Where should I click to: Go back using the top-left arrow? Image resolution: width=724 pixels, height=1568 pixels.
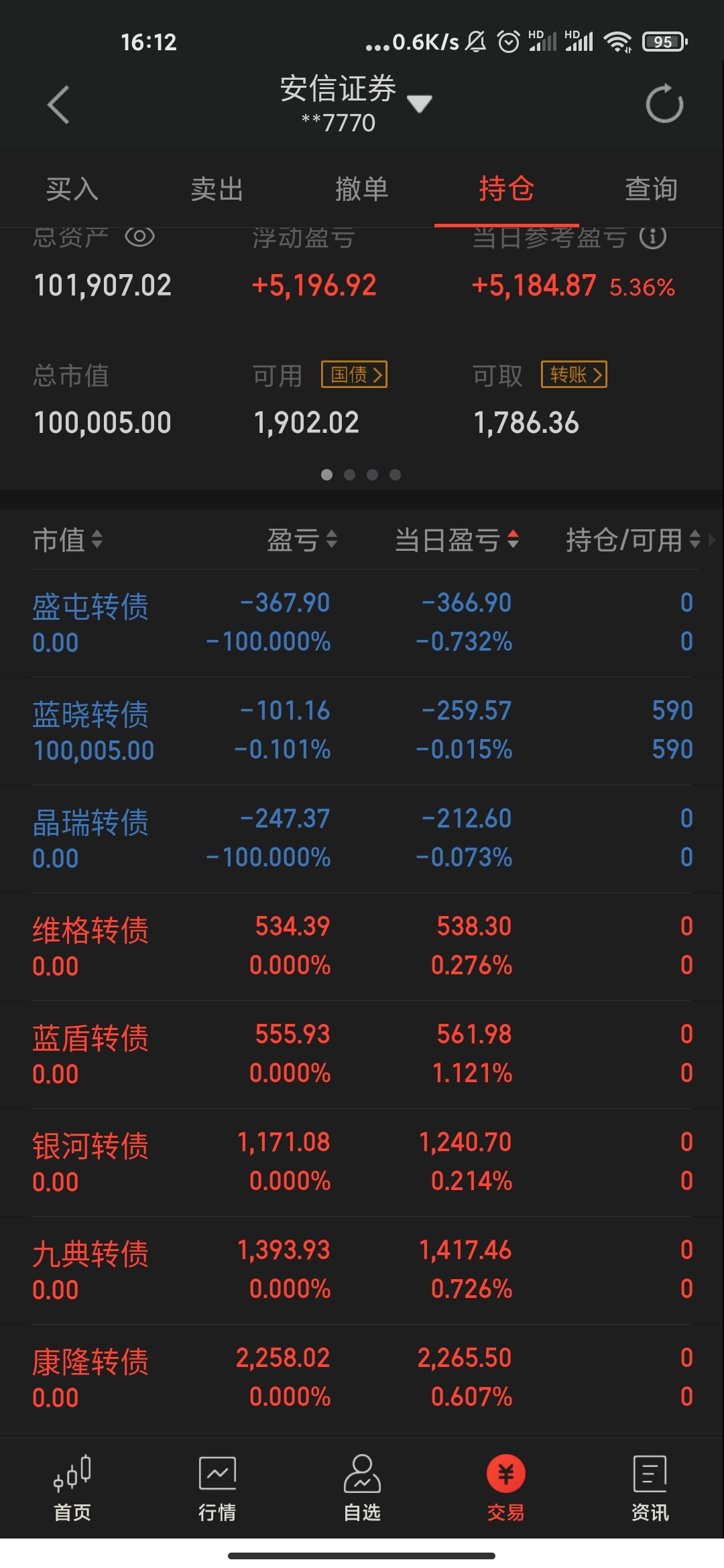(x=58, y=105)
